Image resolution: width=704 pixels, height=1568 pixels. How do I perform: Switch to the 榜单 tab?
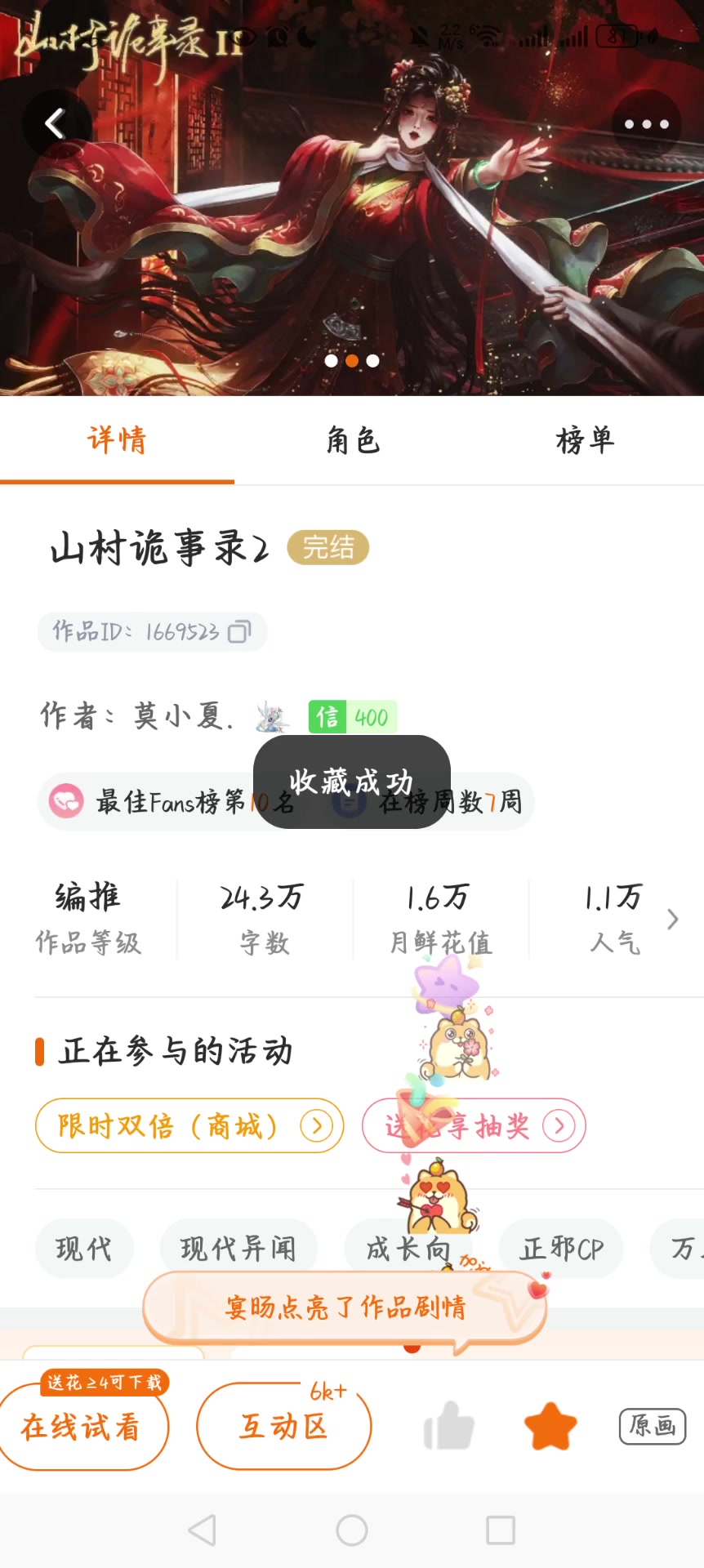(586, 440)
